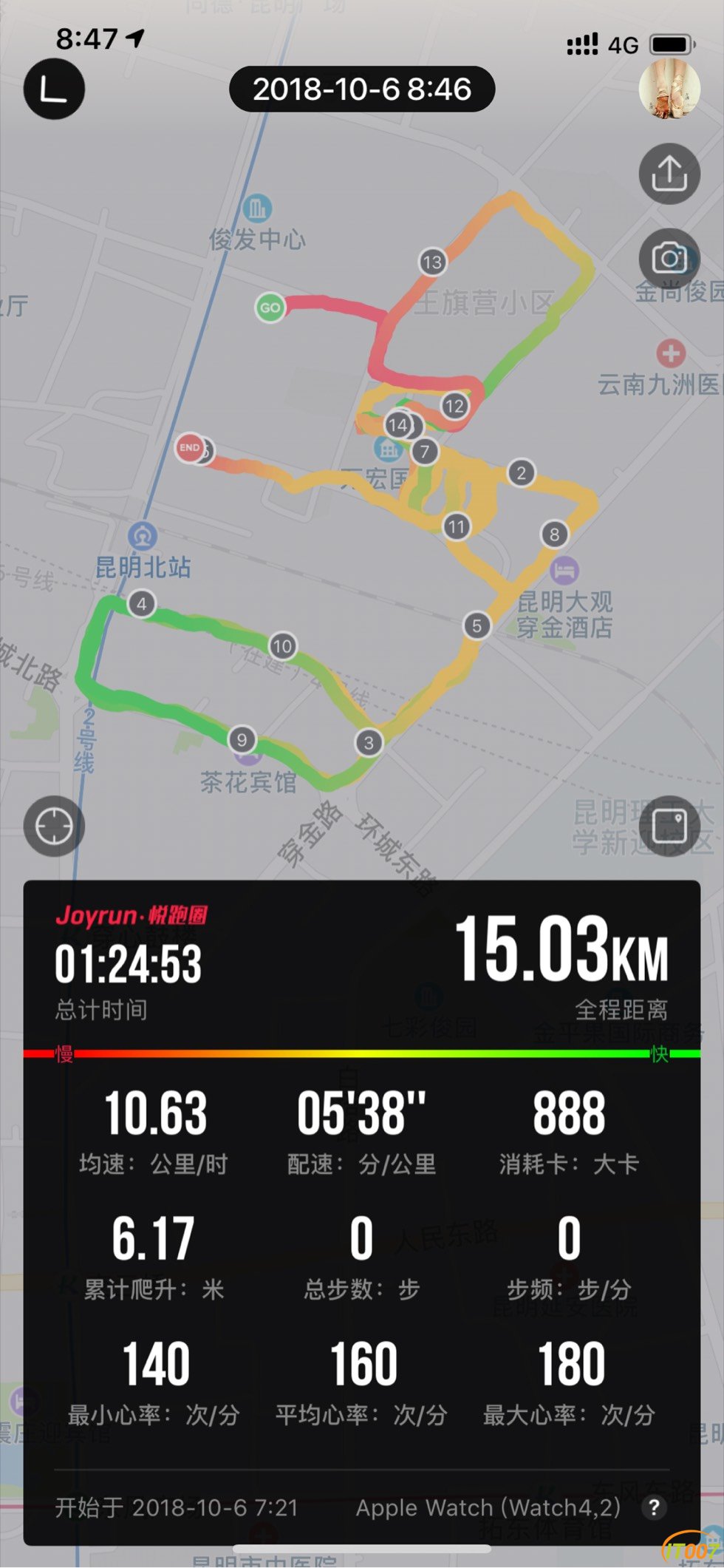724x1568 pixels.
Task: Tap the back arrow button
Action: point(54,89)
